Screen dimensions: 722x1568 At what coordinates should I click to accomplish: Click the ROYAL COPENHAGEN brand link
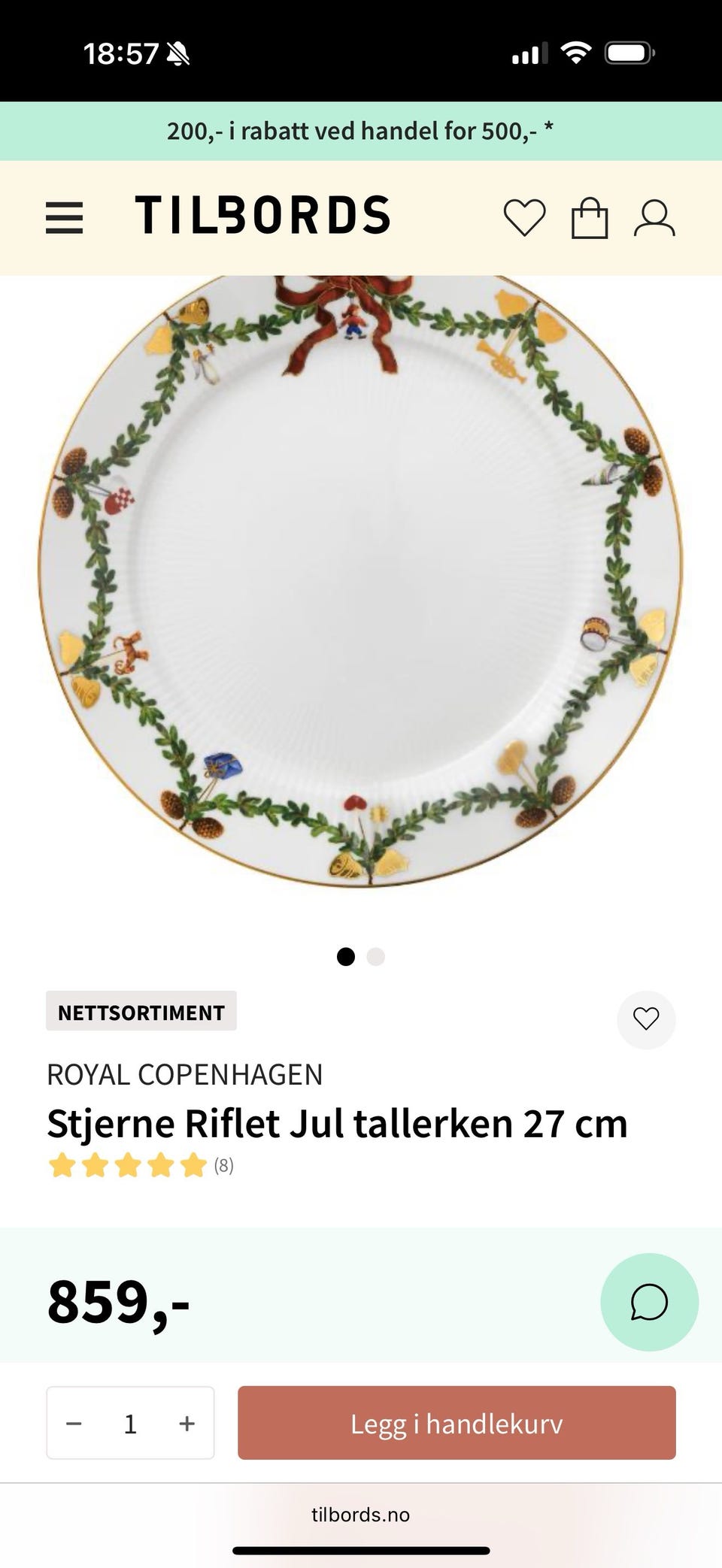pos(185,1074)
